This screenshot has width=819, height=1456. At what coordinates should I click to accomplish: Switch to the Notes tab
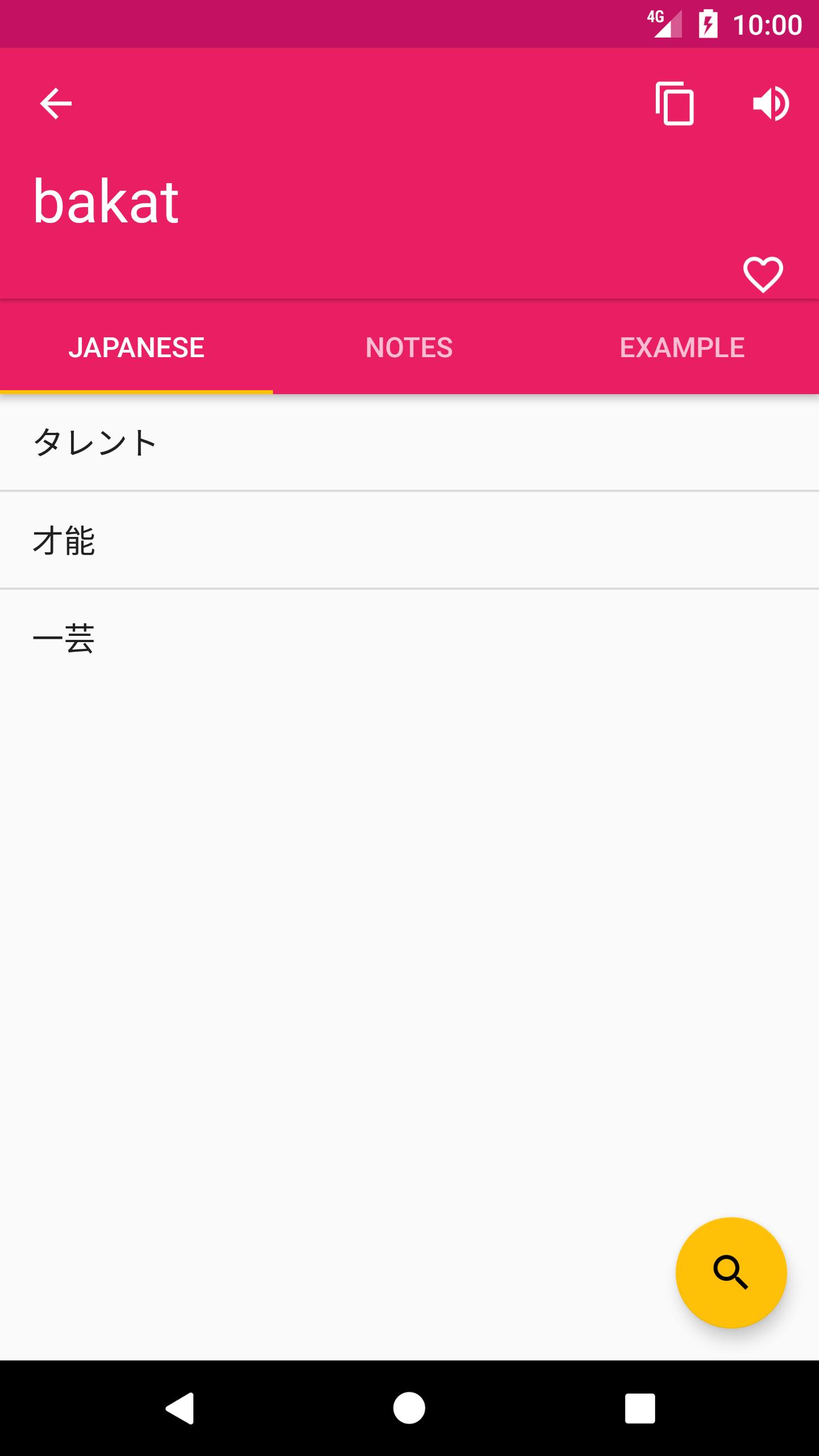(409, 348)
